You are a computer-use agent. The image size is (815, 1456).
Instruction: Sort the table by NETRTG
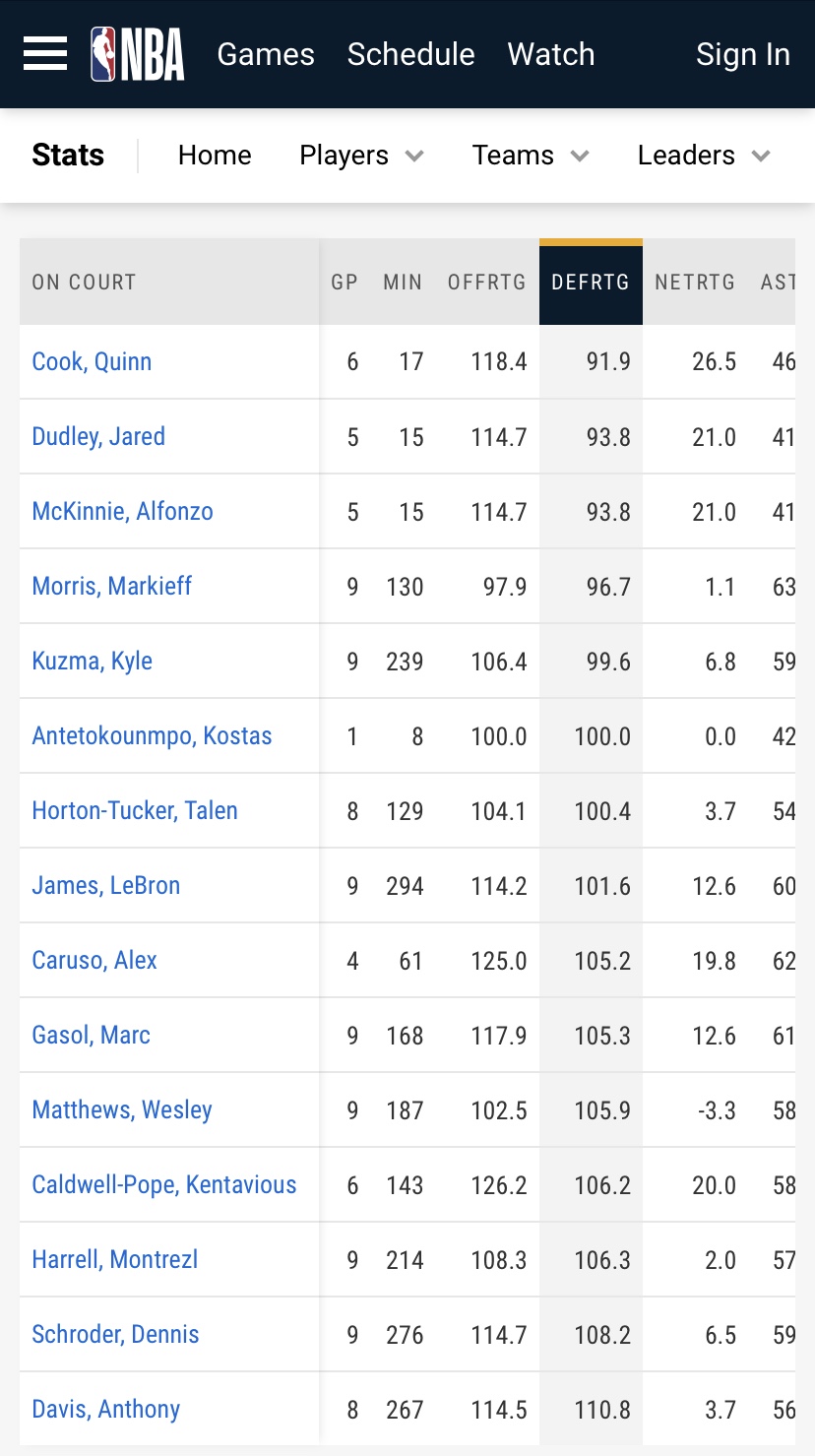tap(695, 283)
